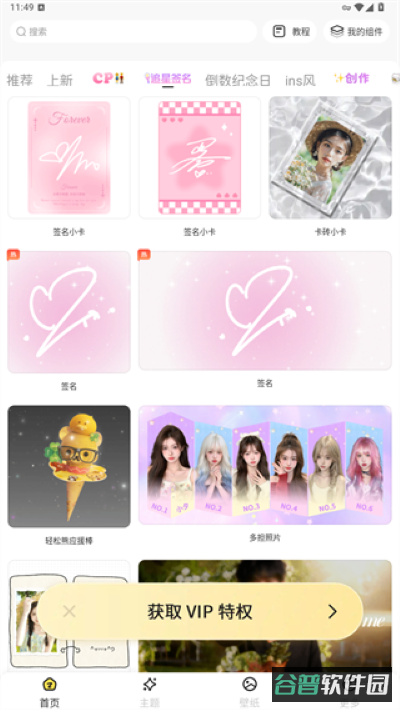The width and height of the screenshot is (400, 710).
Task: Open the 教程 tutorial button
Action: pyautogui.click(x=290, y=31)
